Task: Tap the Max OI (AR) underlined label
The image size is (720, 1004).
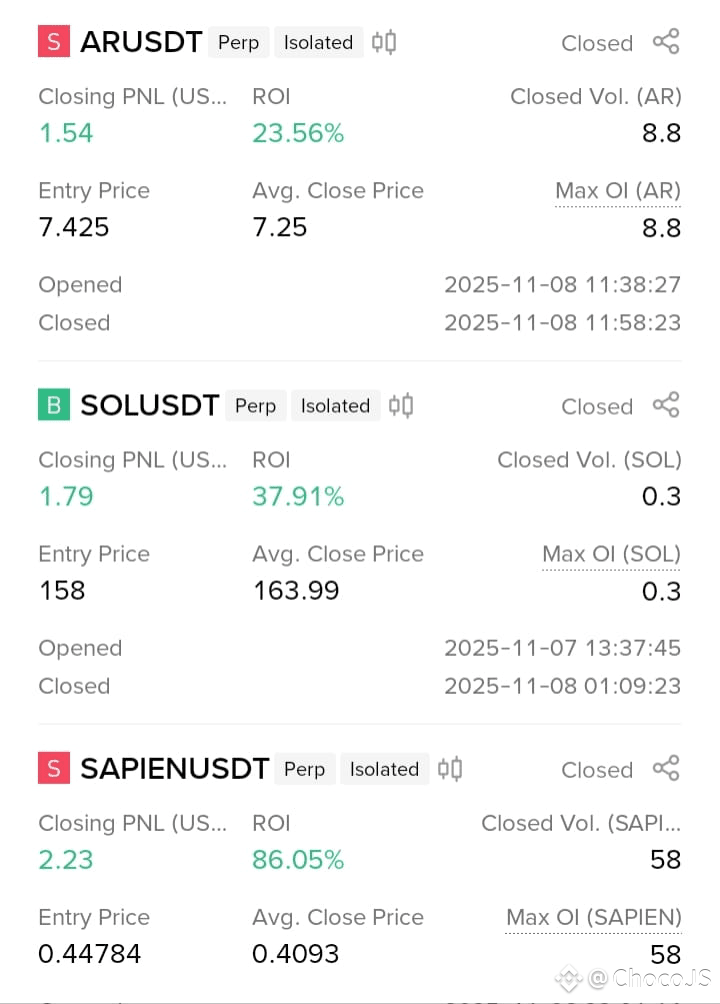Action: point(618,191)
